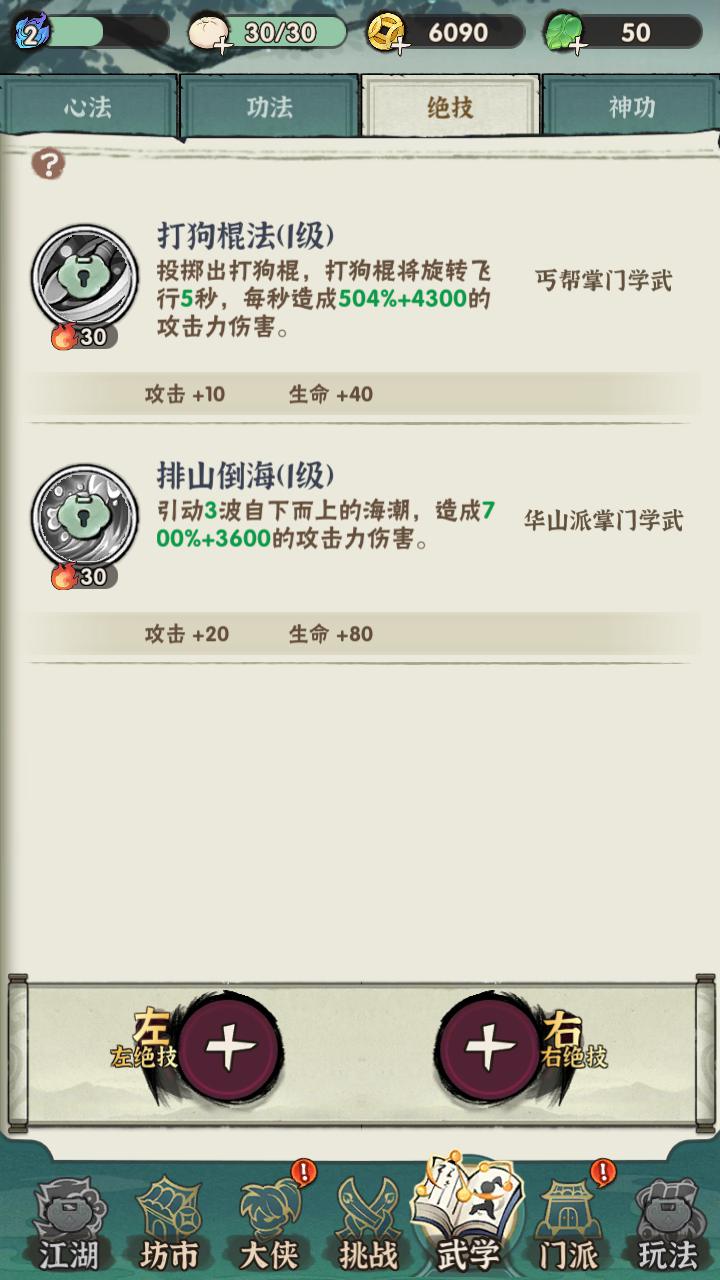The image size is (720, 1280).
Task: Go to the 挑战 section
Action: [367, 1225]
